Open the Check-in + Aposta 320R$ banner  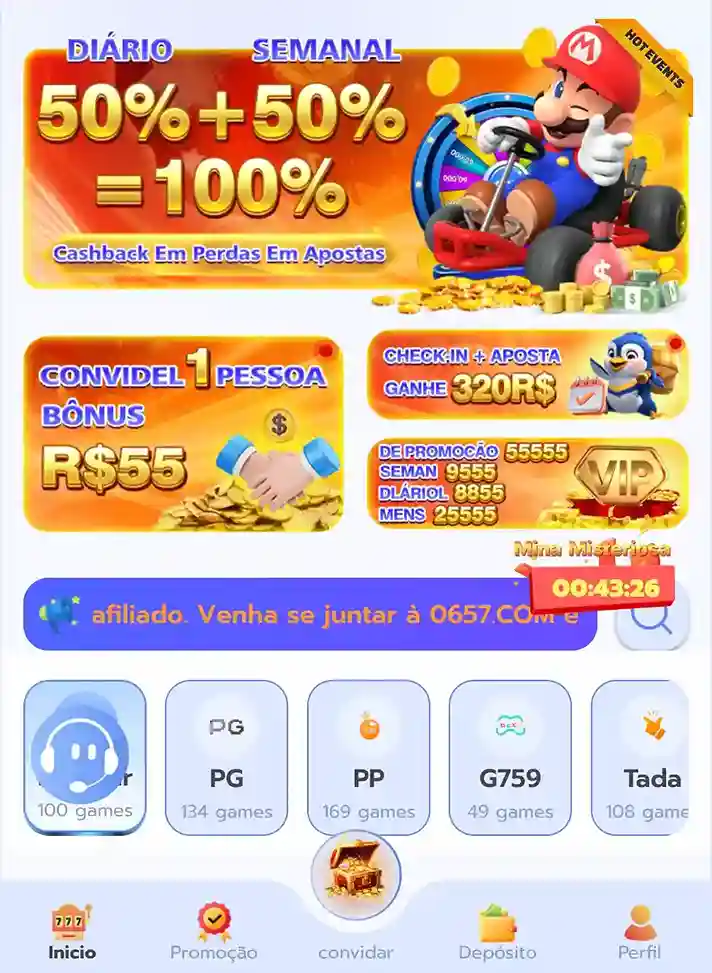[527, 373]
